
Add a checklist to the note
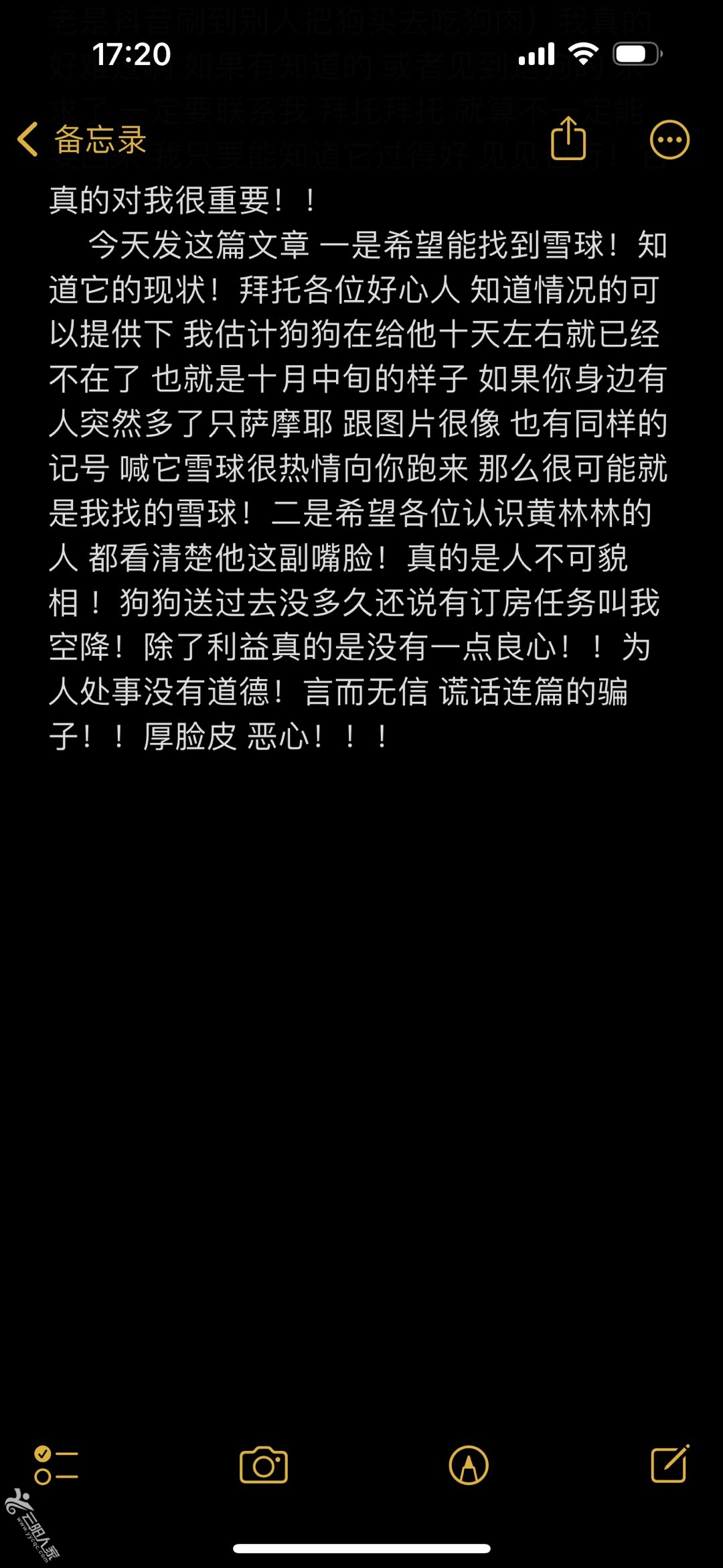pos(56,1466)
